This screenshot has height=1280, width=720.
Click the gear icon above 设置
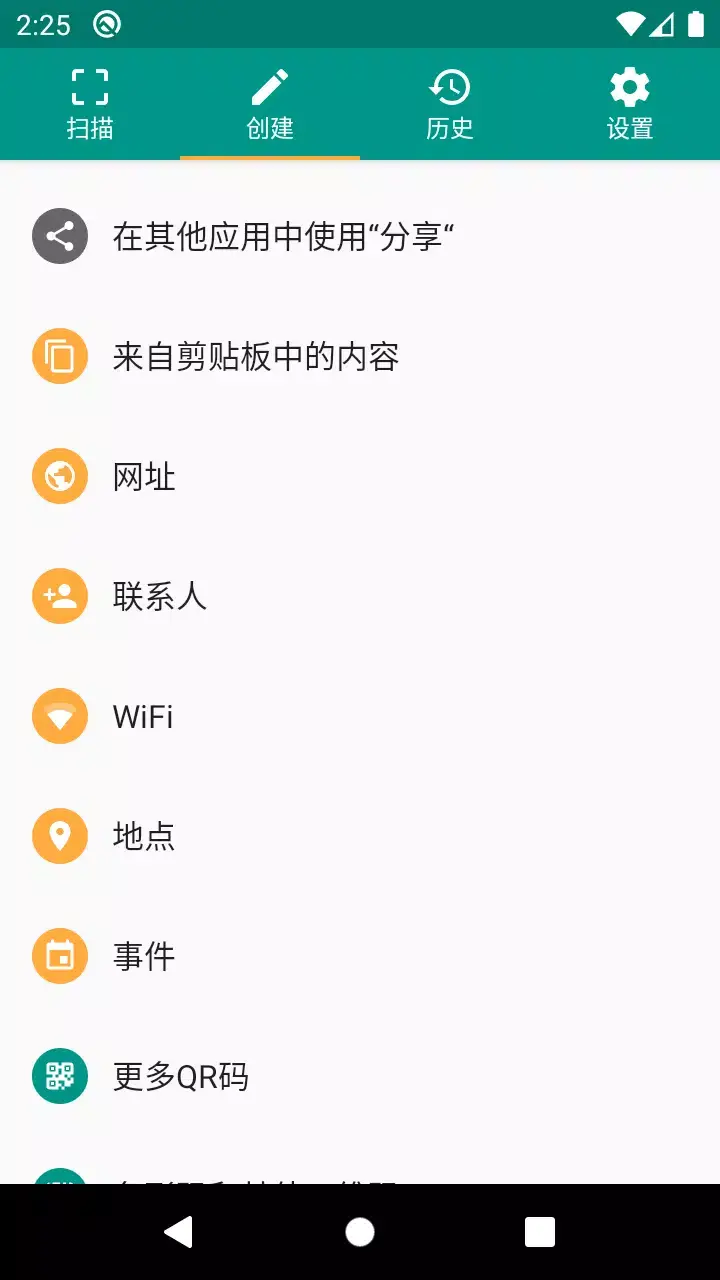tap(628, 87)
